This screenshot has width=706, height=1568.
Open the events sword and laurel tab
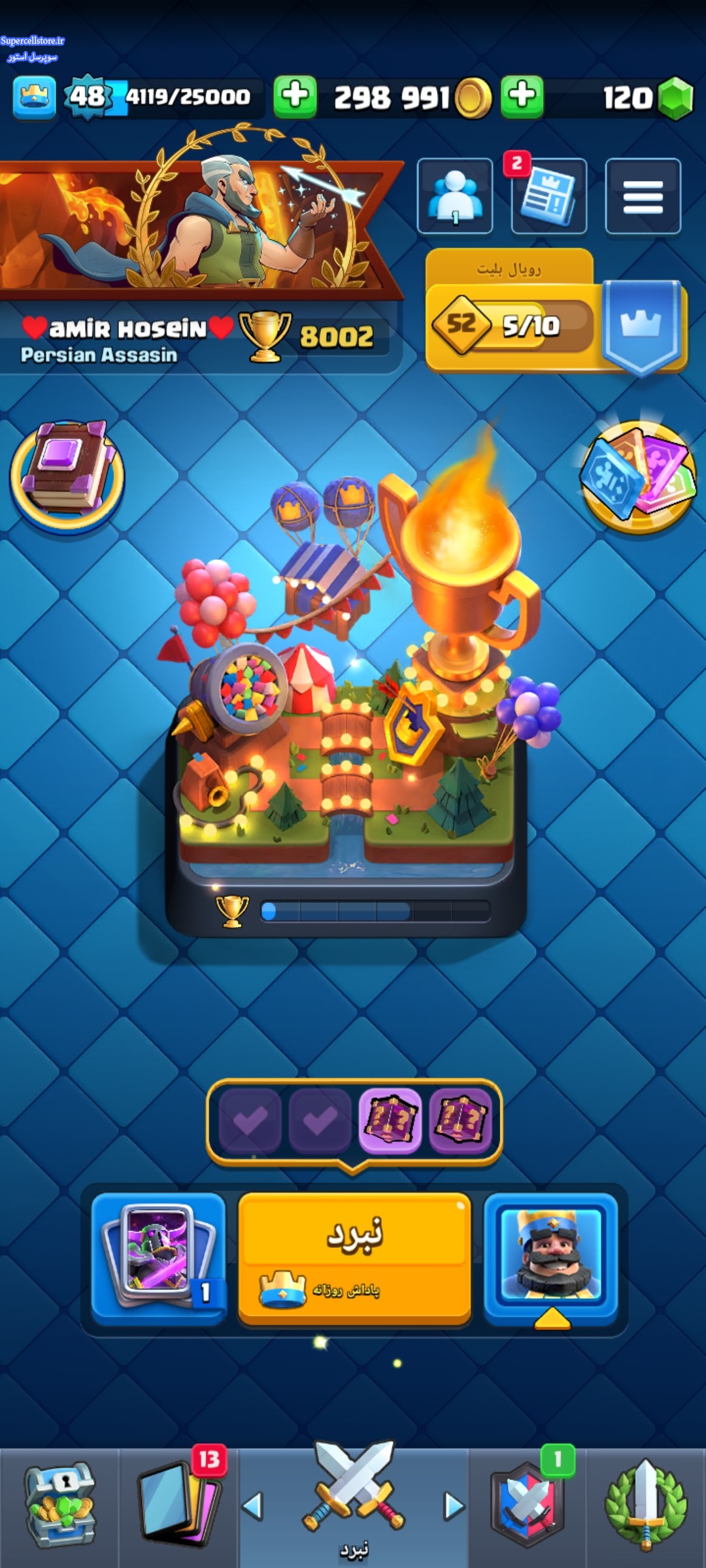(x=646, y=1508)
